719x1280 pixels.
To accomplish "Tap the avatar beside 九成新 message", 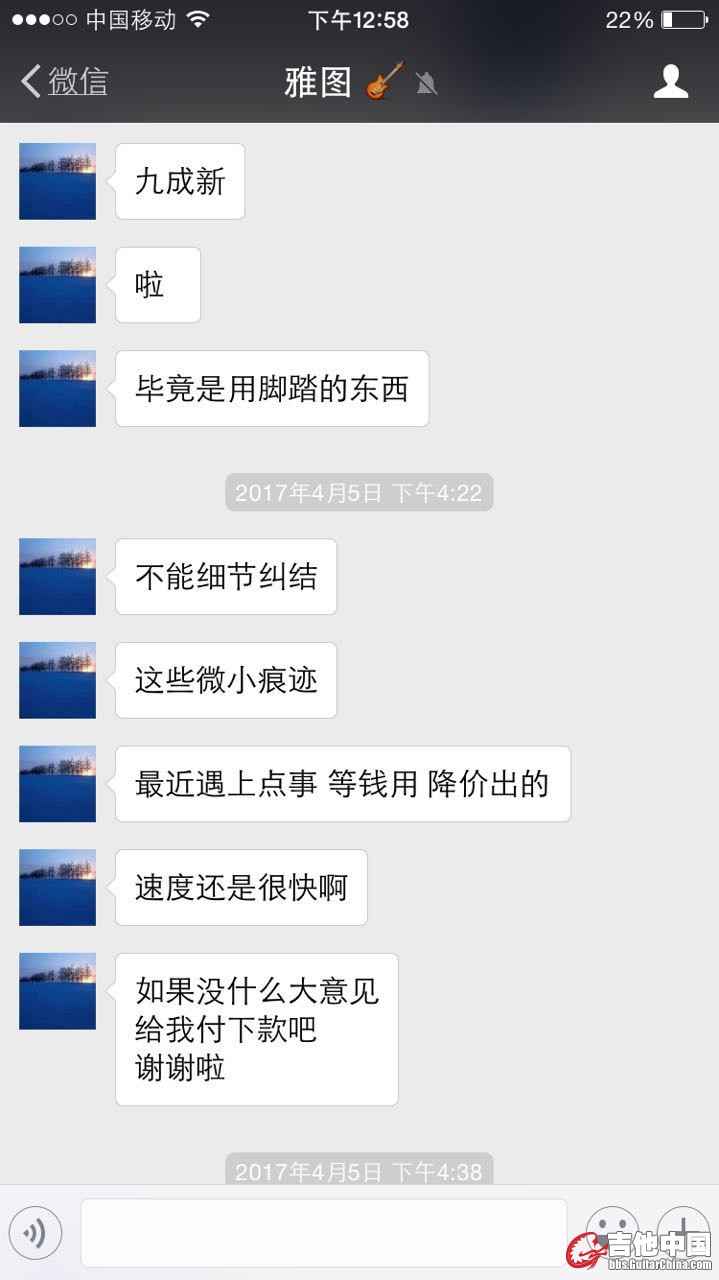I will tap(57, 181).
